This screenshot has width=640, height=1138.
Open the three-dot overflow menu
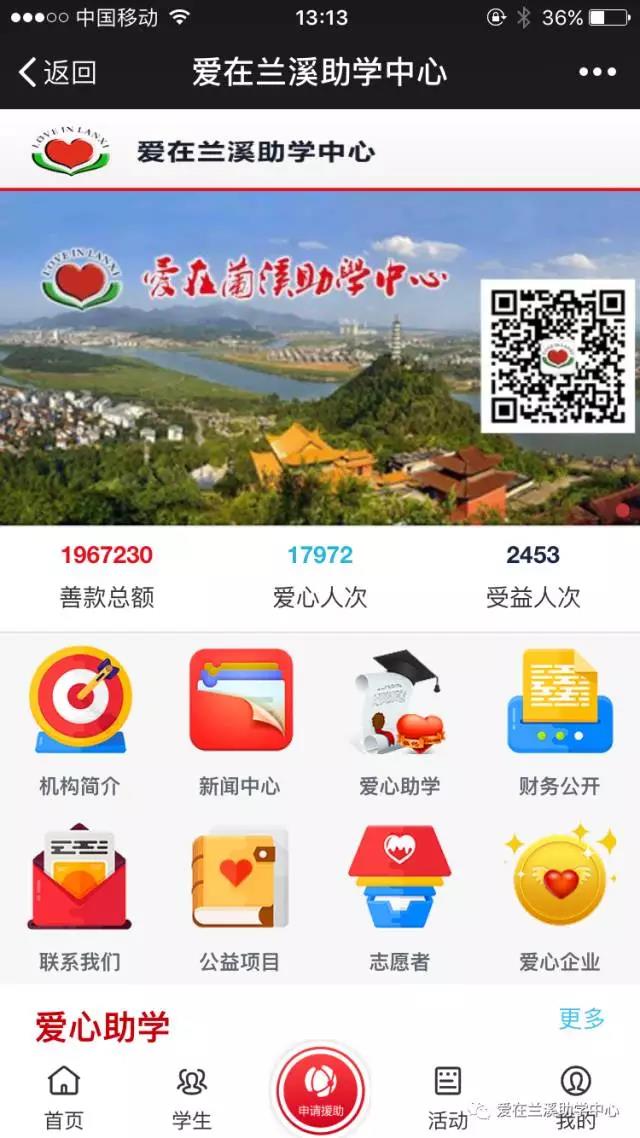tap(597, 72)
